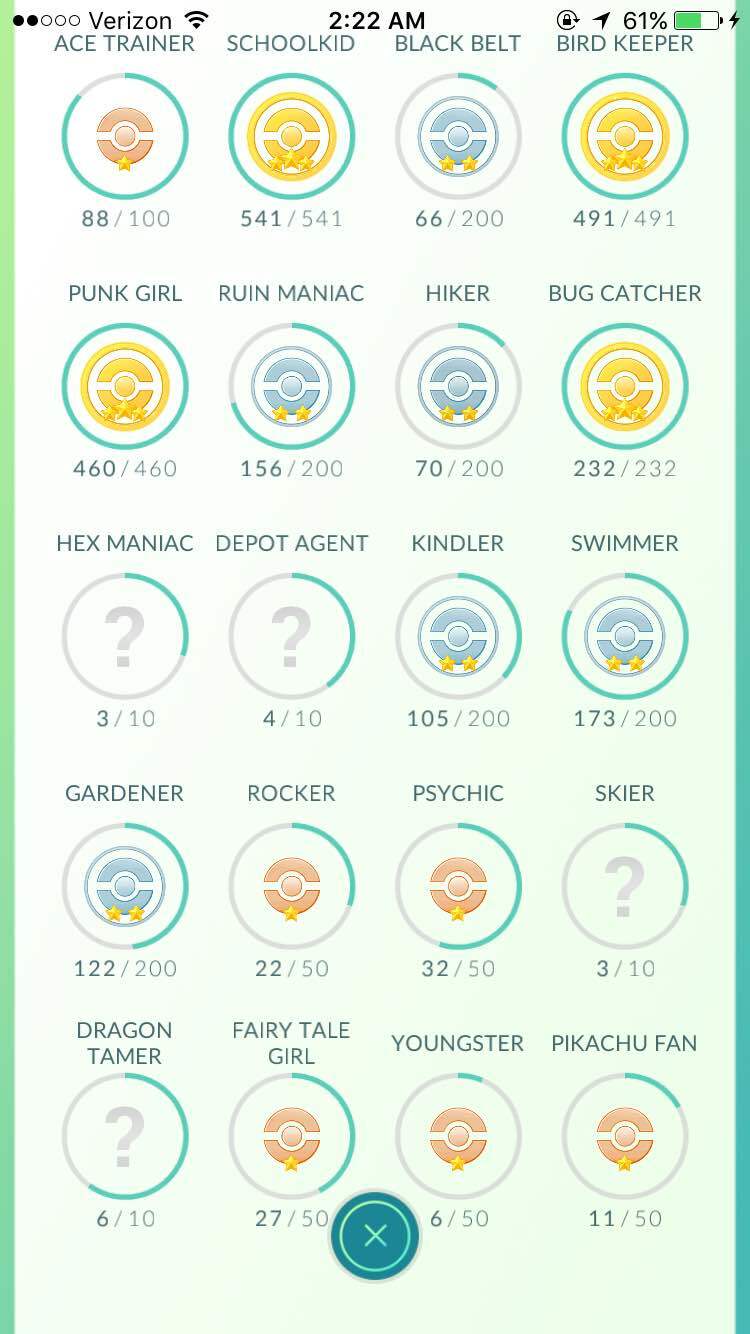Viewport: 750px width, 1334px height.
Task: View the Schoolkid gold medal
Action: click(291, 135)
